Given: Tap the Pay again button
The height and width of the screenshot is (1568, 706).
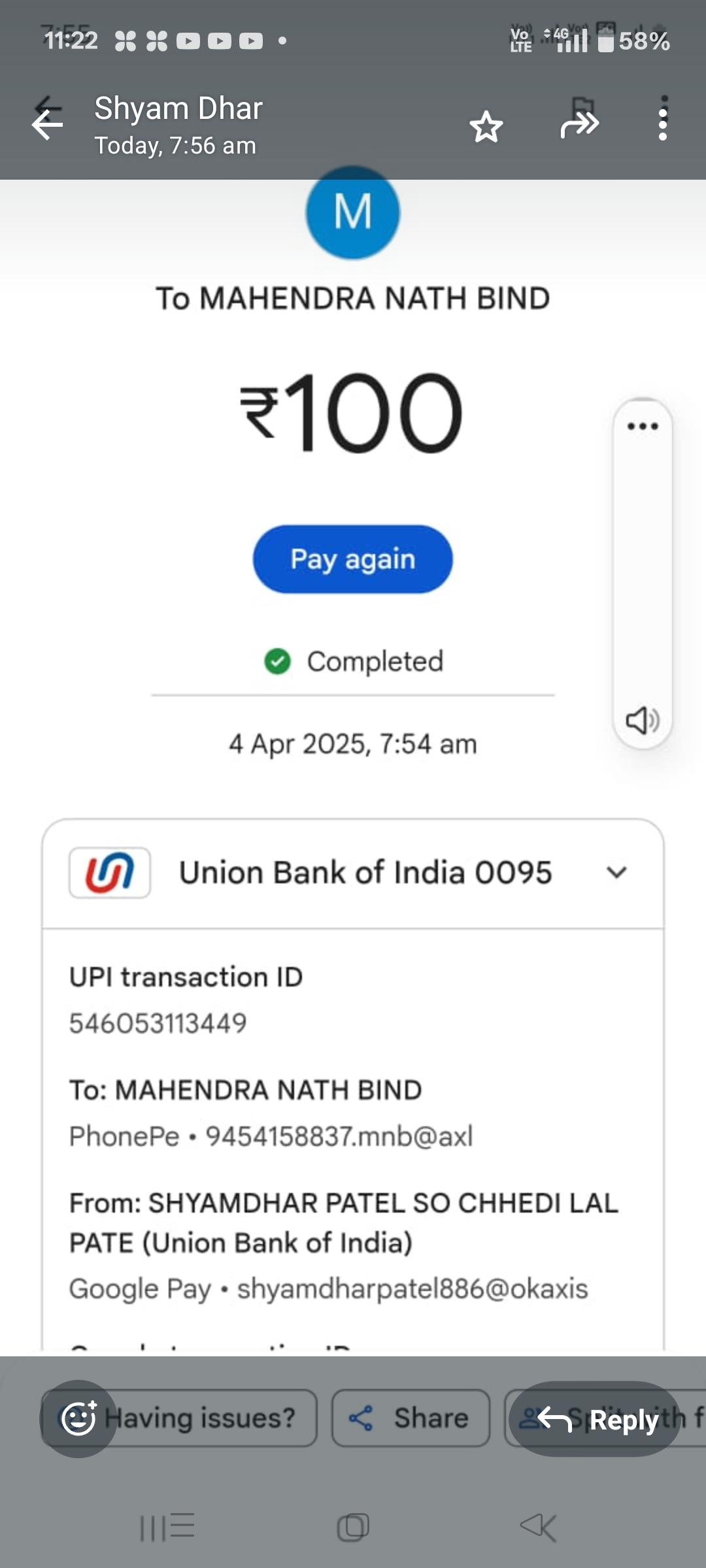Looking at the screenshot, I should click(x=352, y=559).
